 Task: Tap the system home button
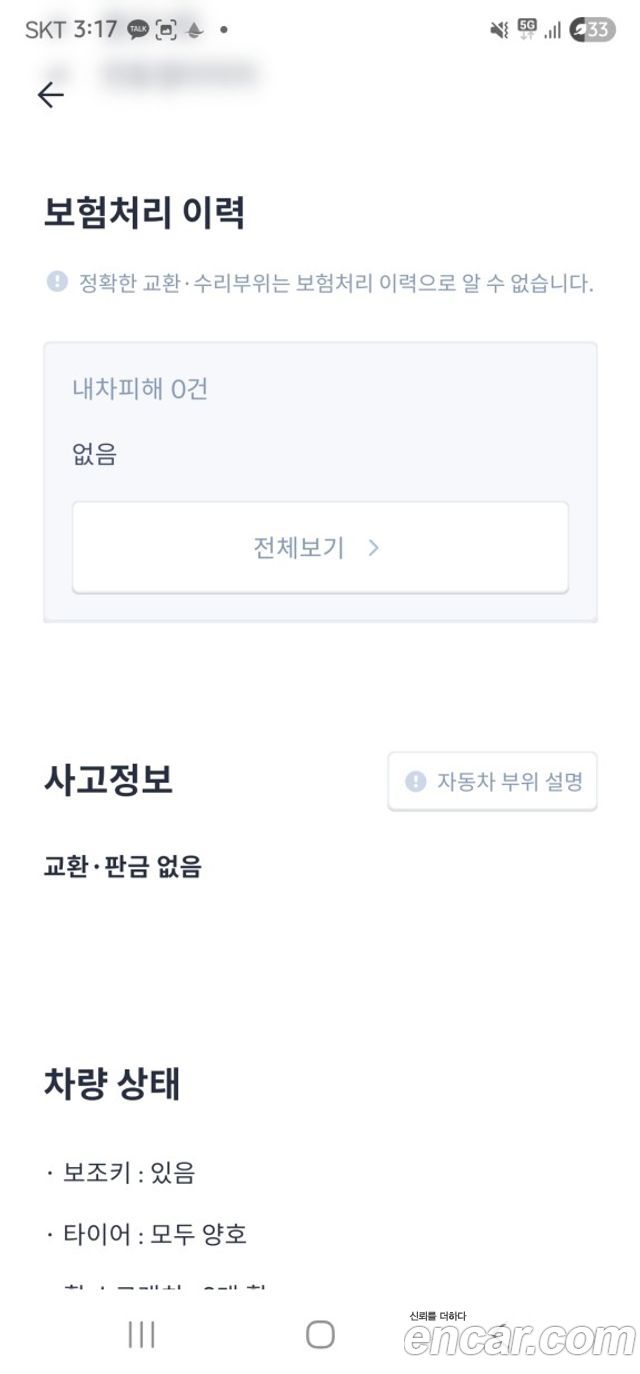pos(320,1334)
